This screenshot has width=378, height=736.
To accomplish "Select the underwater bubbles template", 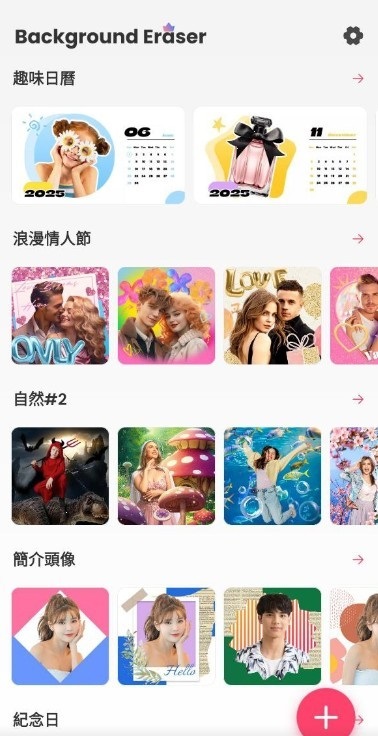I will 272,476.
